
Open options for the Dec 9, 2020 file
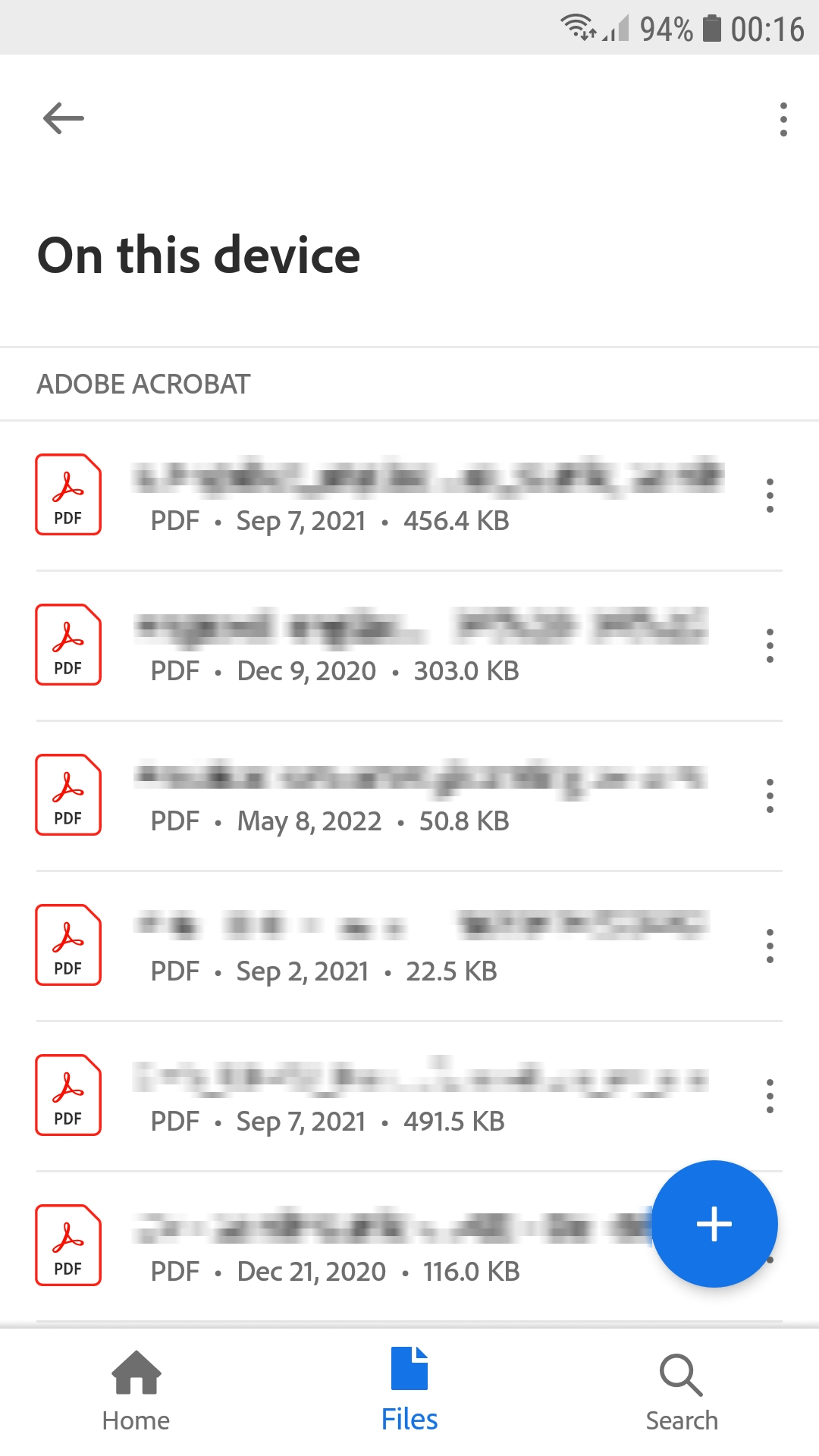pos(770,644)
